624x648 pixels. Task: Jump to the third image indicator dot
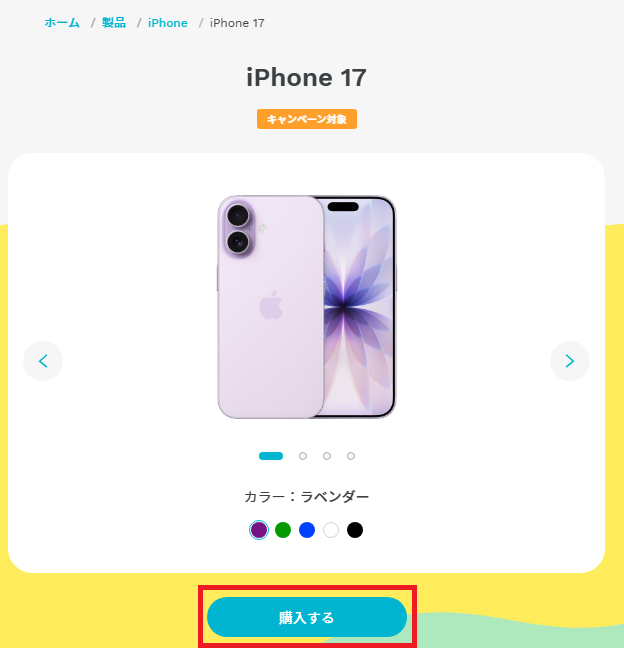[x=327, y=456]
